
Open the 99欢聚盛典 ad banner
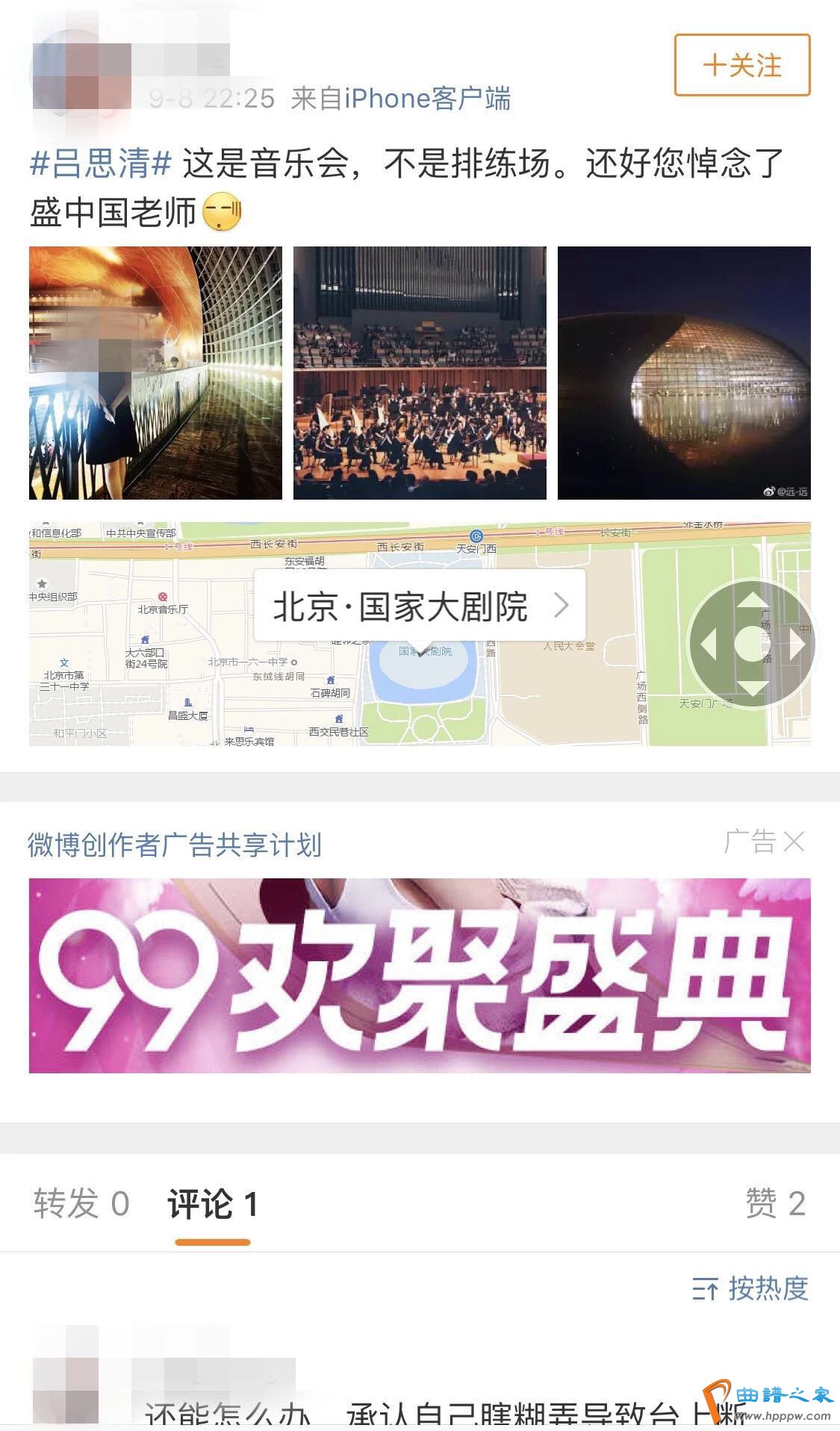pyautogui.click(x=420, y=975)
